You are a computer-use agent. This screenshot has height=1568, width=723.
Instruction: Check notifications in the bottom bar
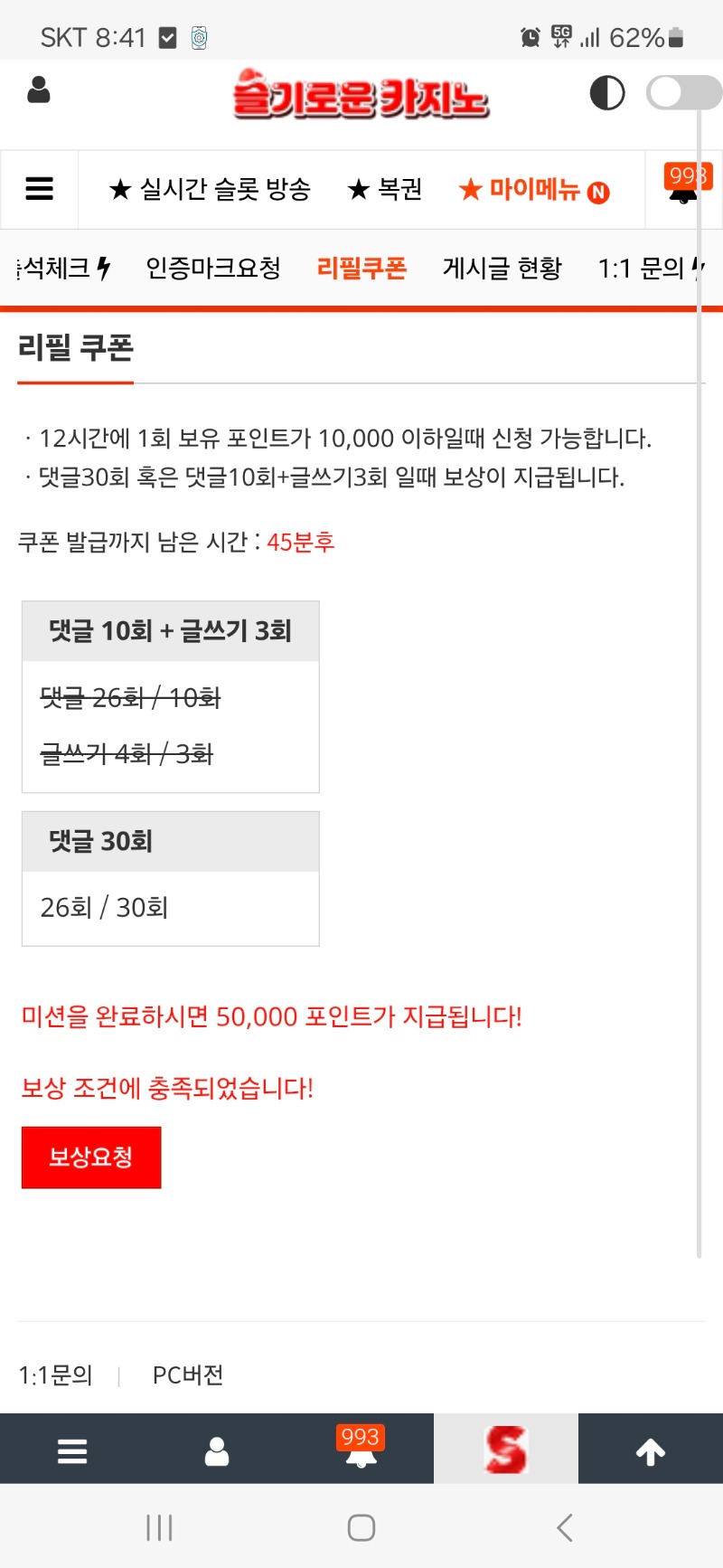(361, 1449)
